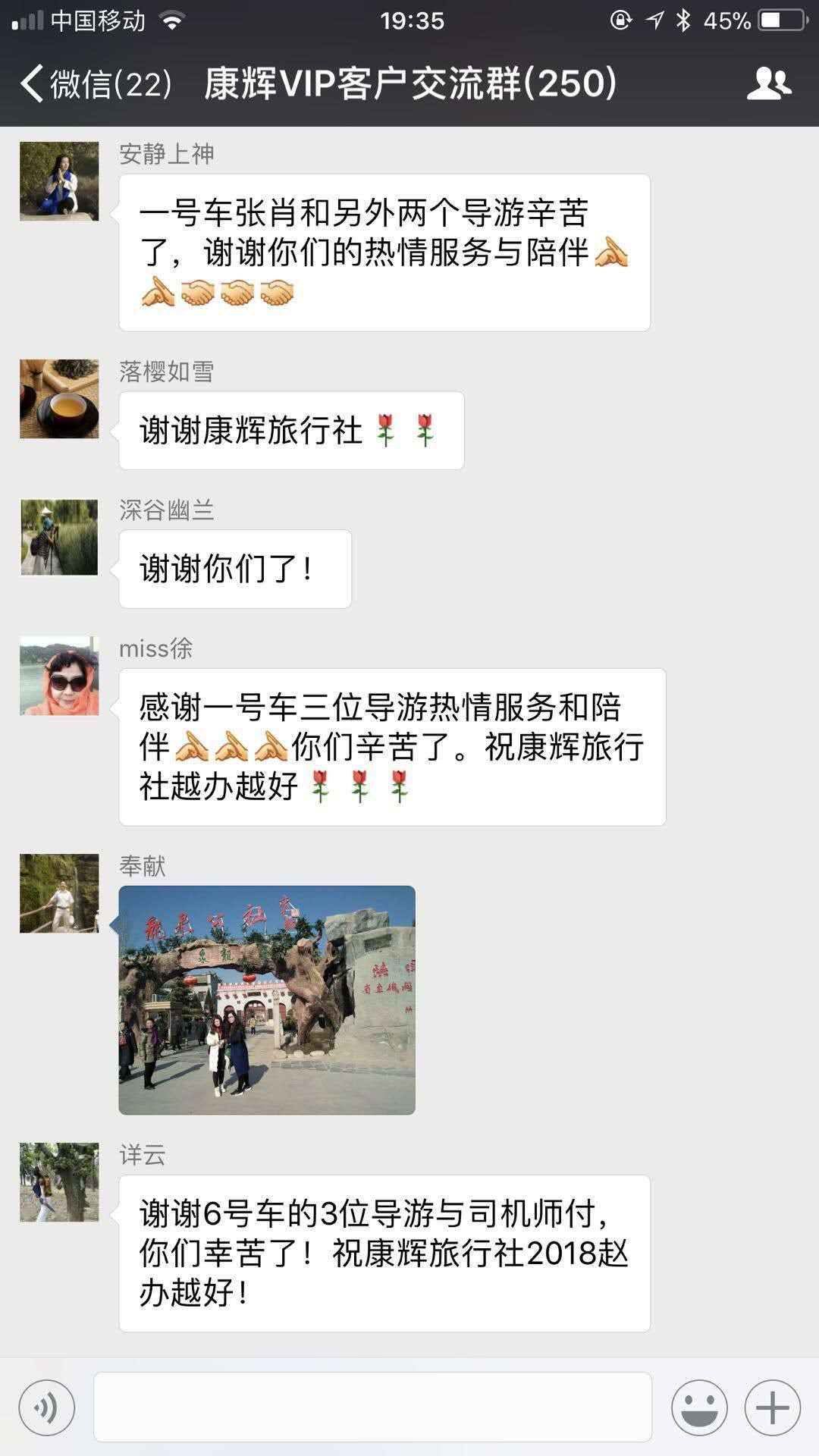The height and width of the screenshot is (1456, 819).
Task: View 安静上神's profile avatar
Action: coord(59,181)
